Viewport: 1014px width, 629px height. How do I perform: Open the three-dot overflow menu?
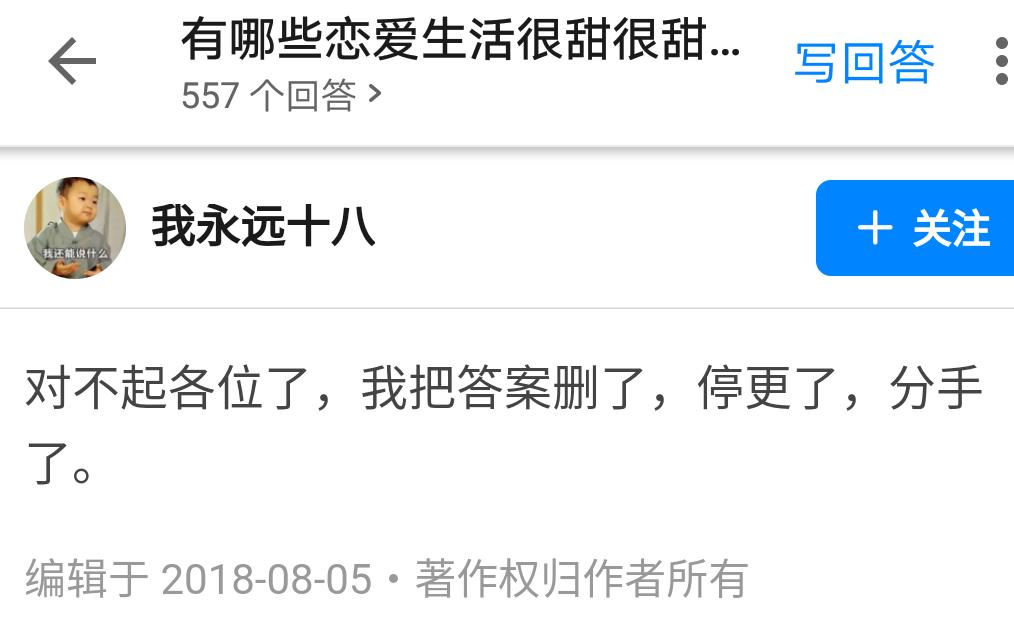pos(1001,62)
